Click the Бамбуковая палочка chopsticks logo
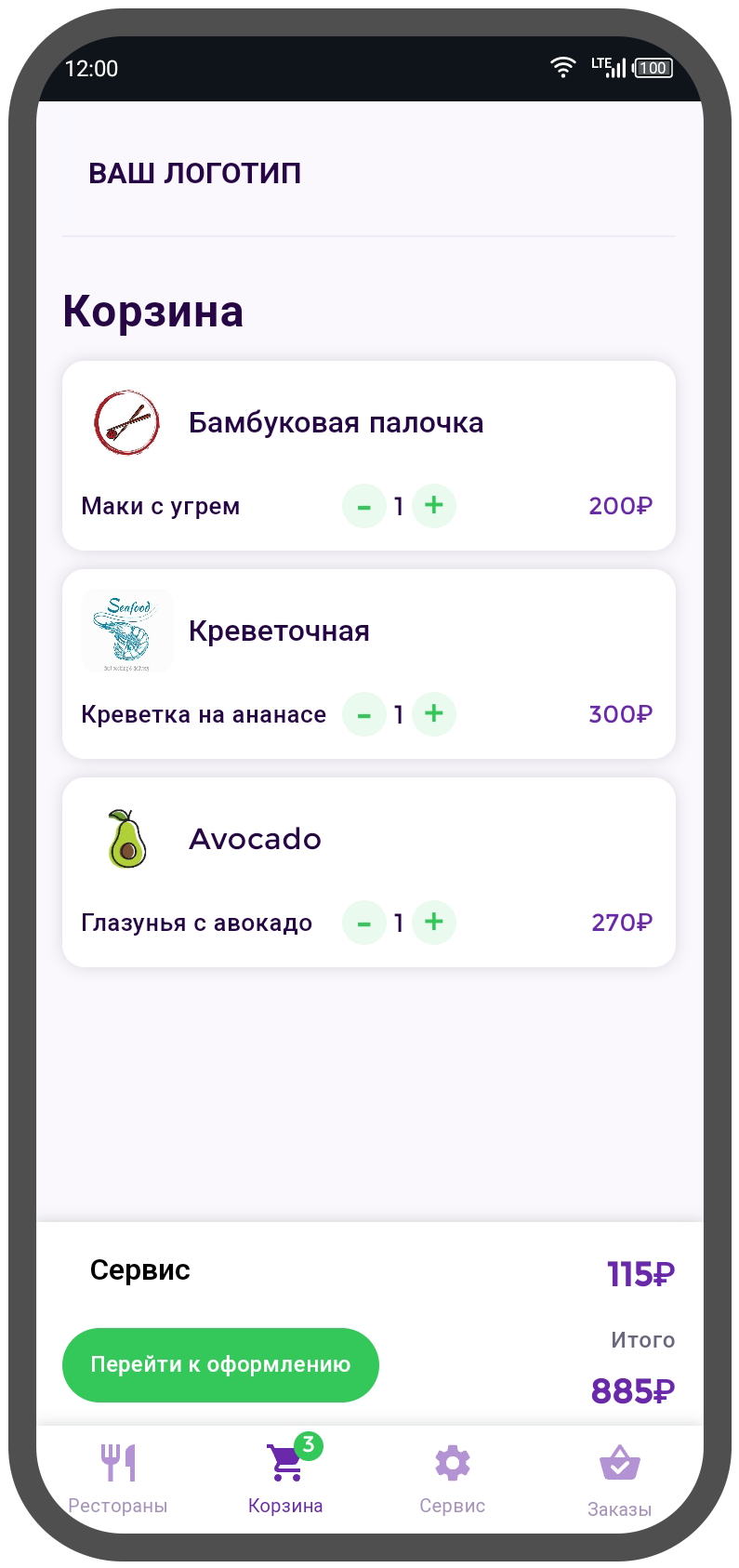The image size is (739, 1568). (126, 420)
